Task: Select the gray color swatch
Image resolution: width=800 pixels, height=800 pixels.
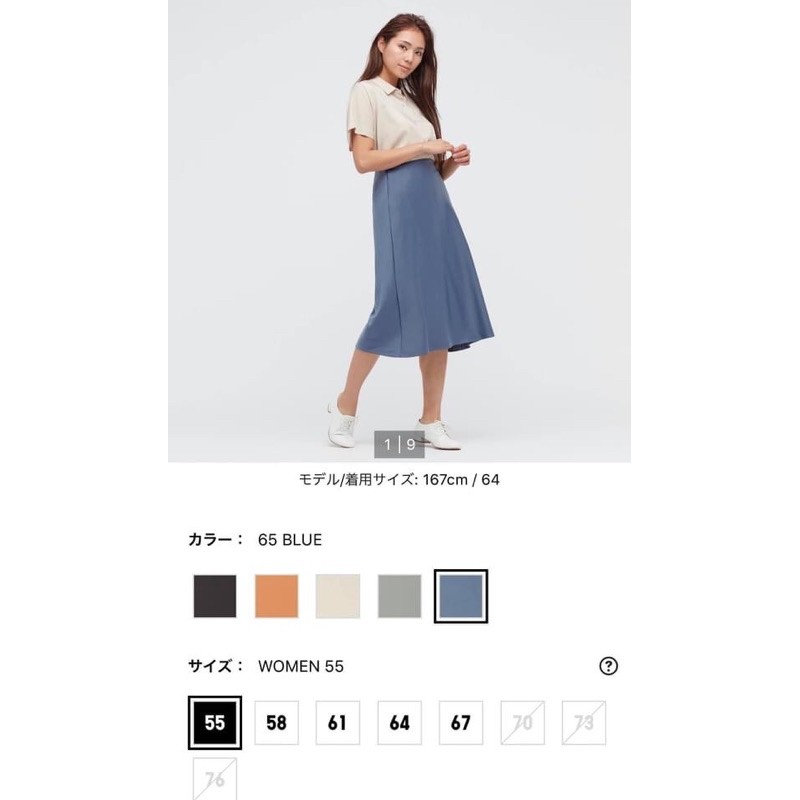Action: 399,596
